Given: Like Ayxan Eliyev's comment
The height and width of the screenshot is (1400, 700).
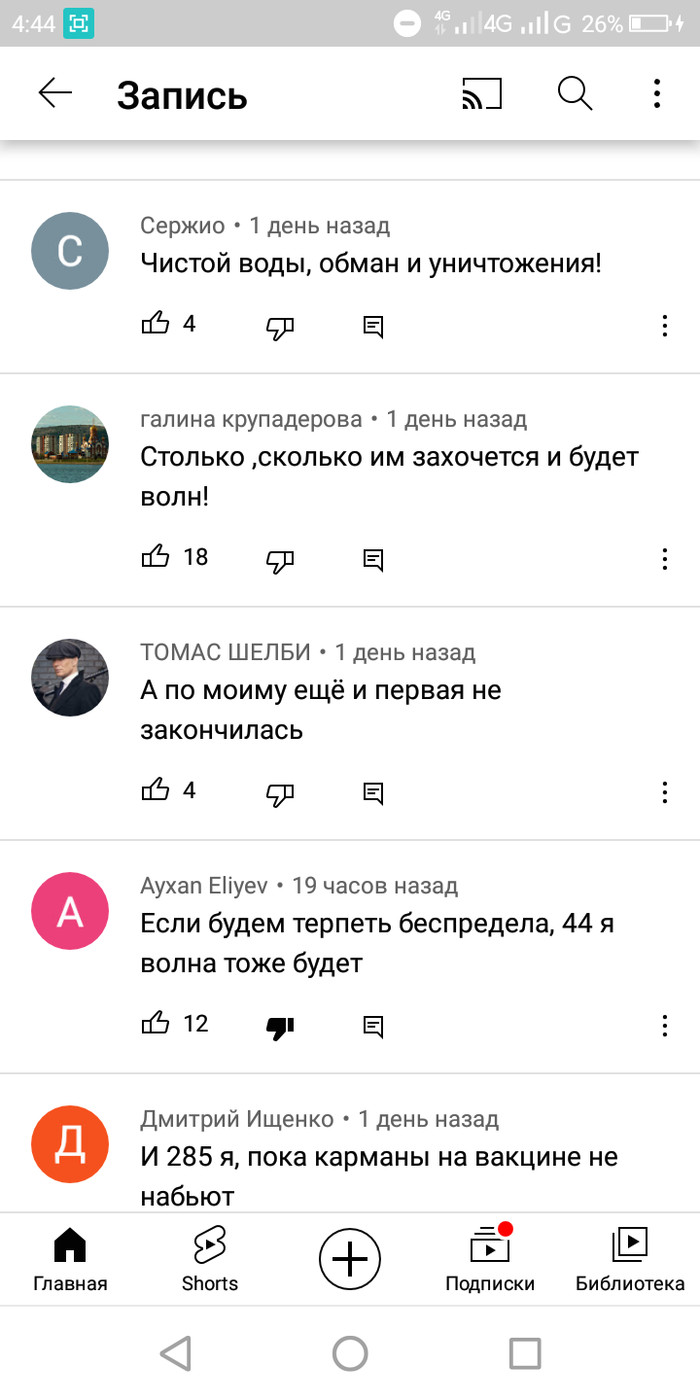Looking at the screenshot, I should (x=156, y=1023).
